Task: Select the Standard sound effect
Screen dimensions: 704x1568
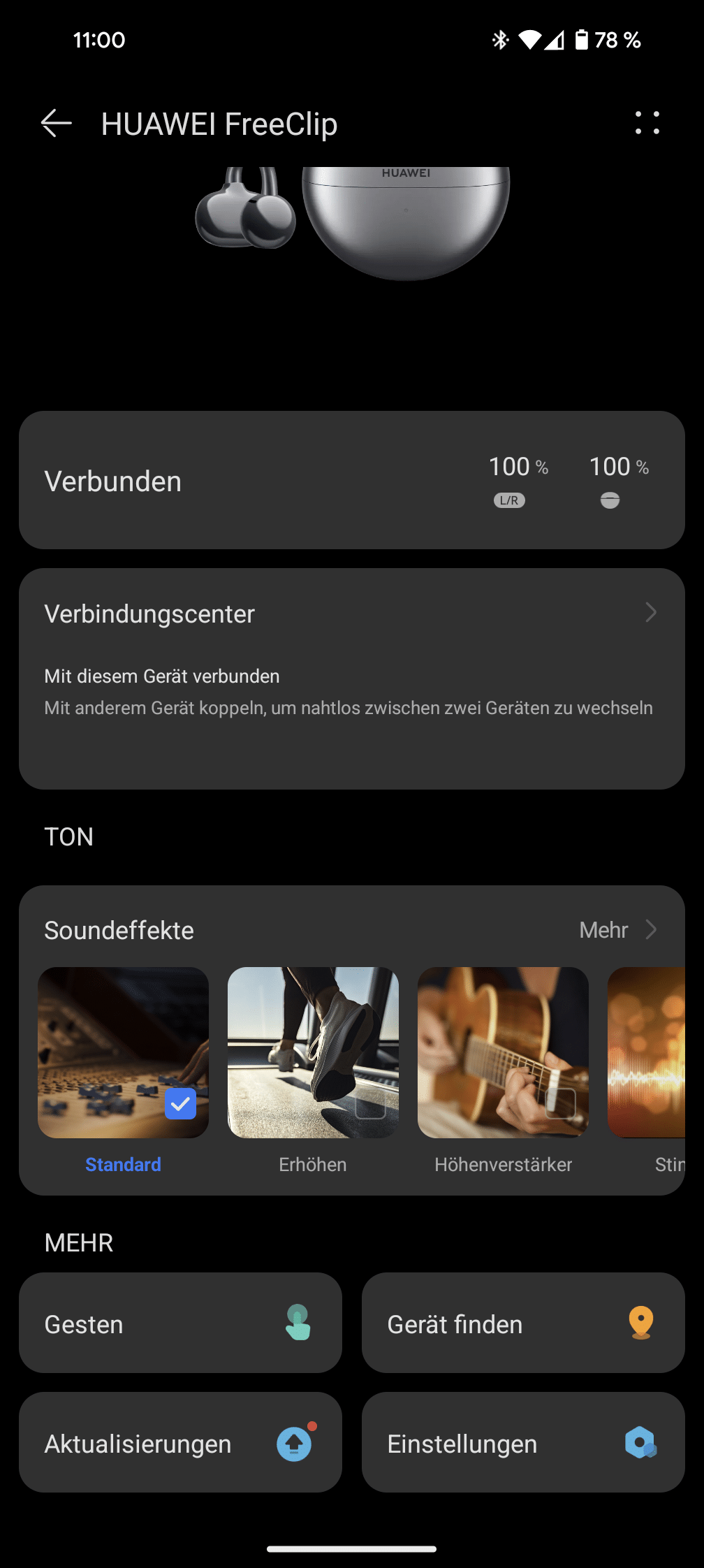Action: (123, 1052)
